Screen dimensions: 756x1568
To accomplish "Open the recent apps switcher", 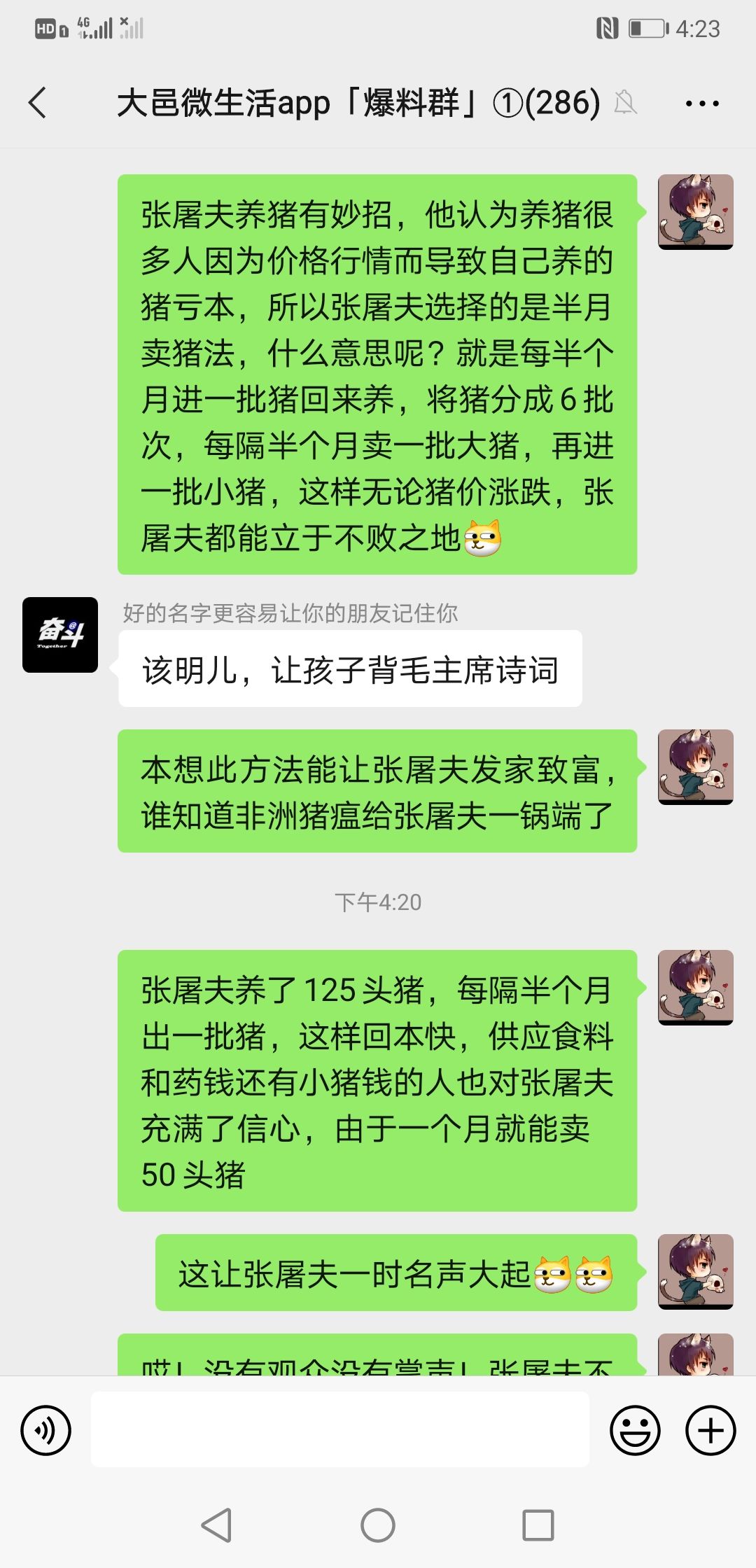I will [538, 1525].
